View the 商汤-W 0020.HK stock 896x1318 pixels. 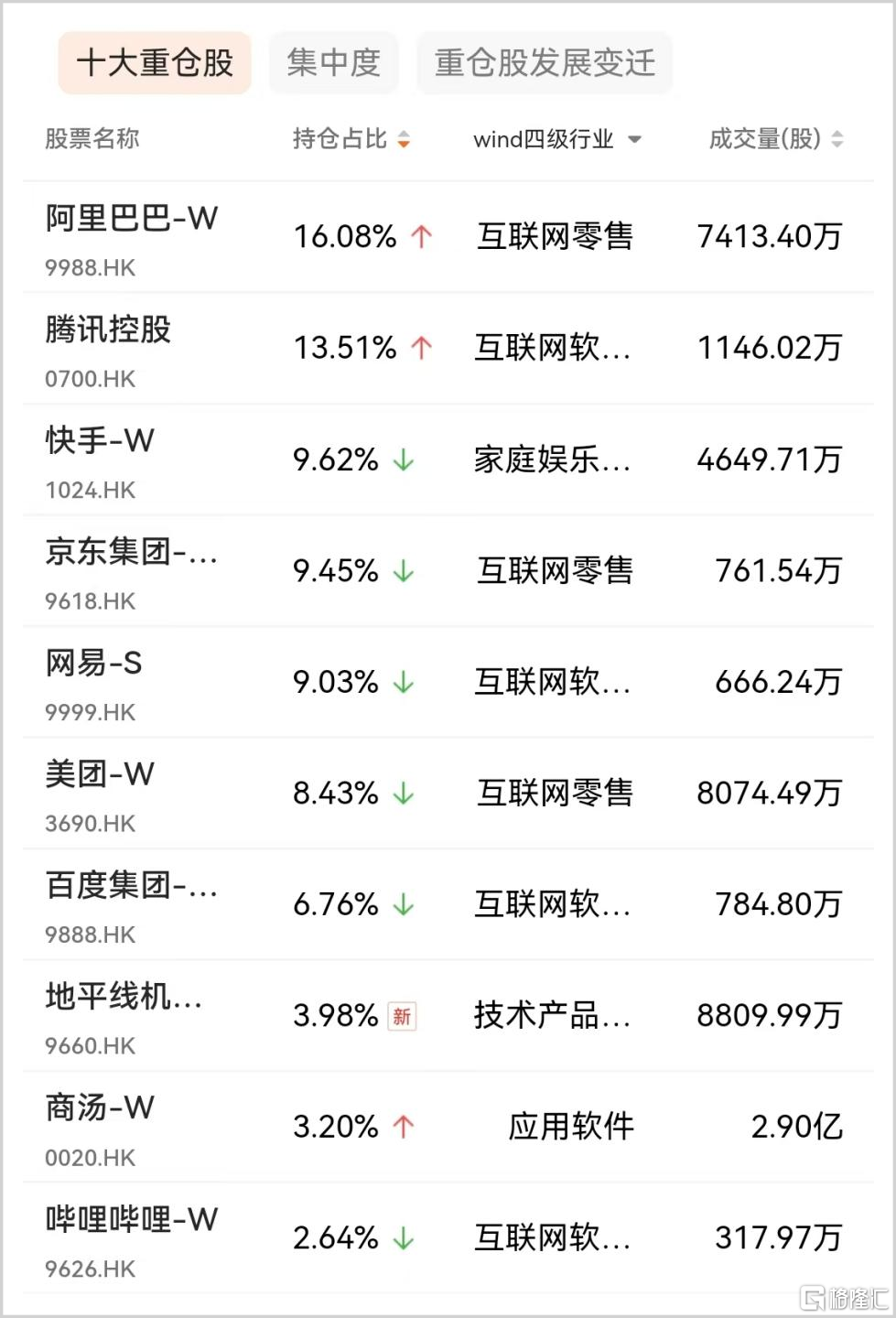tap(100, 1128)
